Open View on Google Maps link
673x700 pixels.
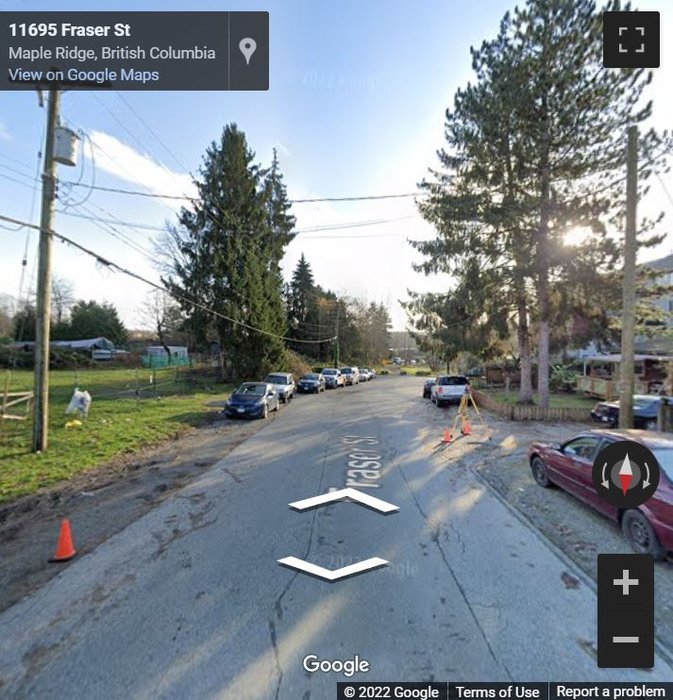84,75
